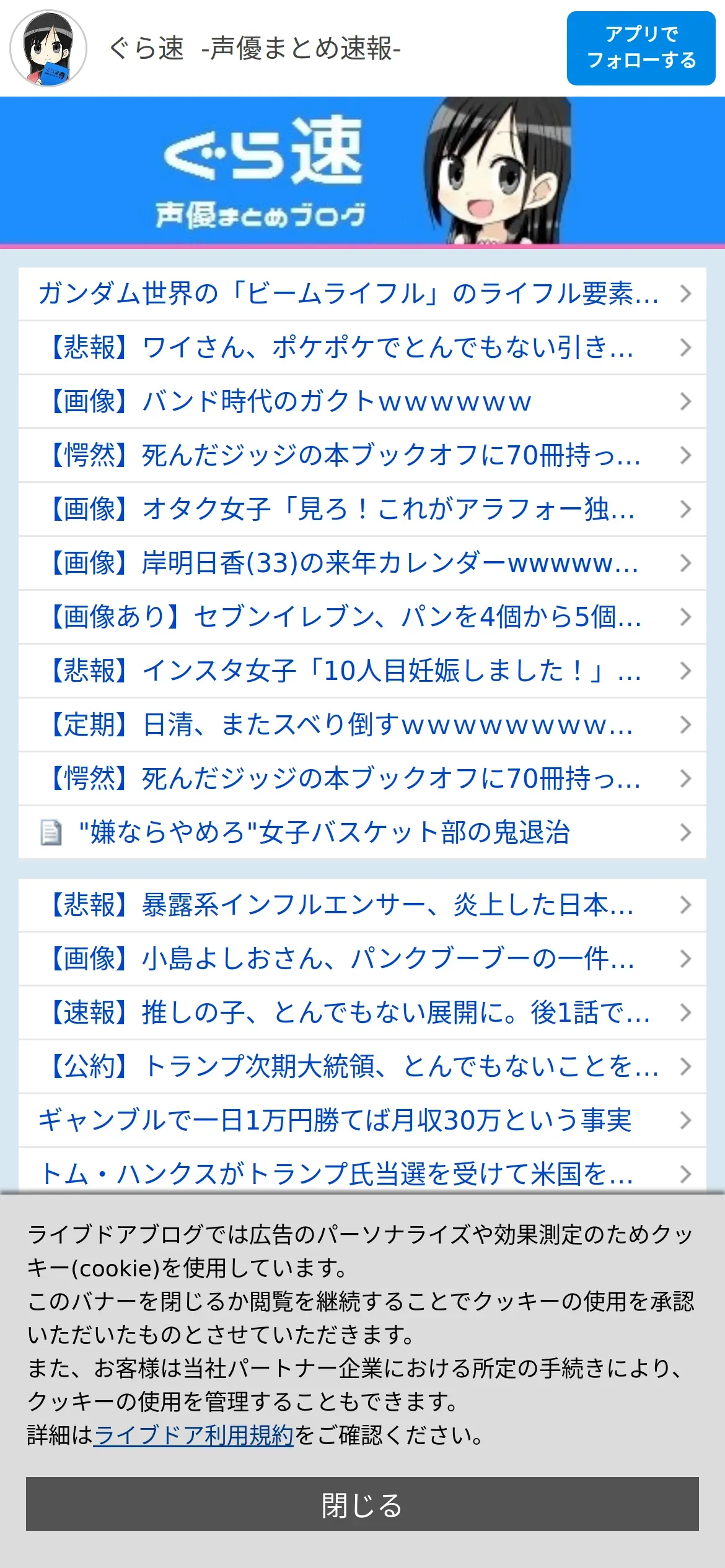Open the ガンダム世界のビームライフル article
The image size is (725, 1568).
pyautogui.click(x=362, y=294)
